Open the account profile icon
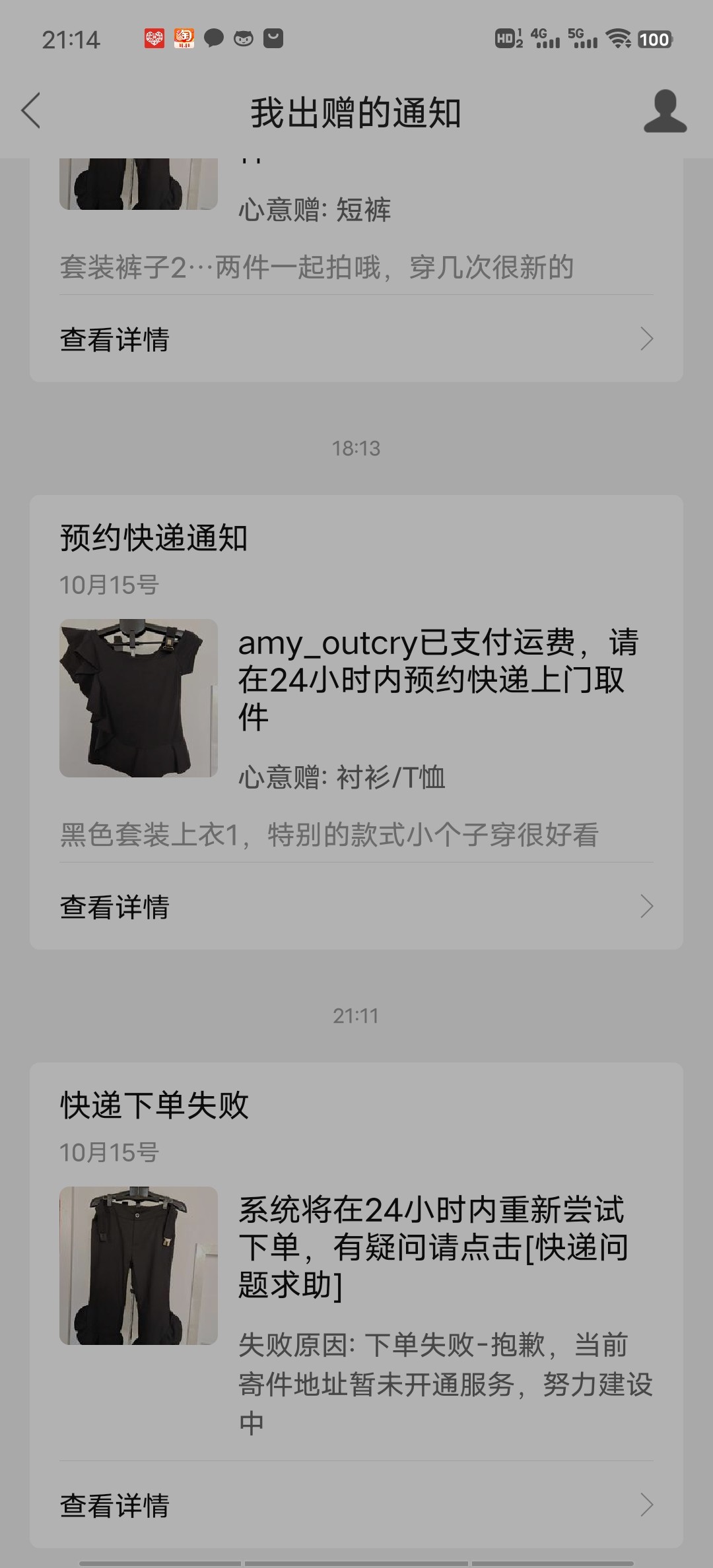The image size is (713, 1568). pos(665,112)
